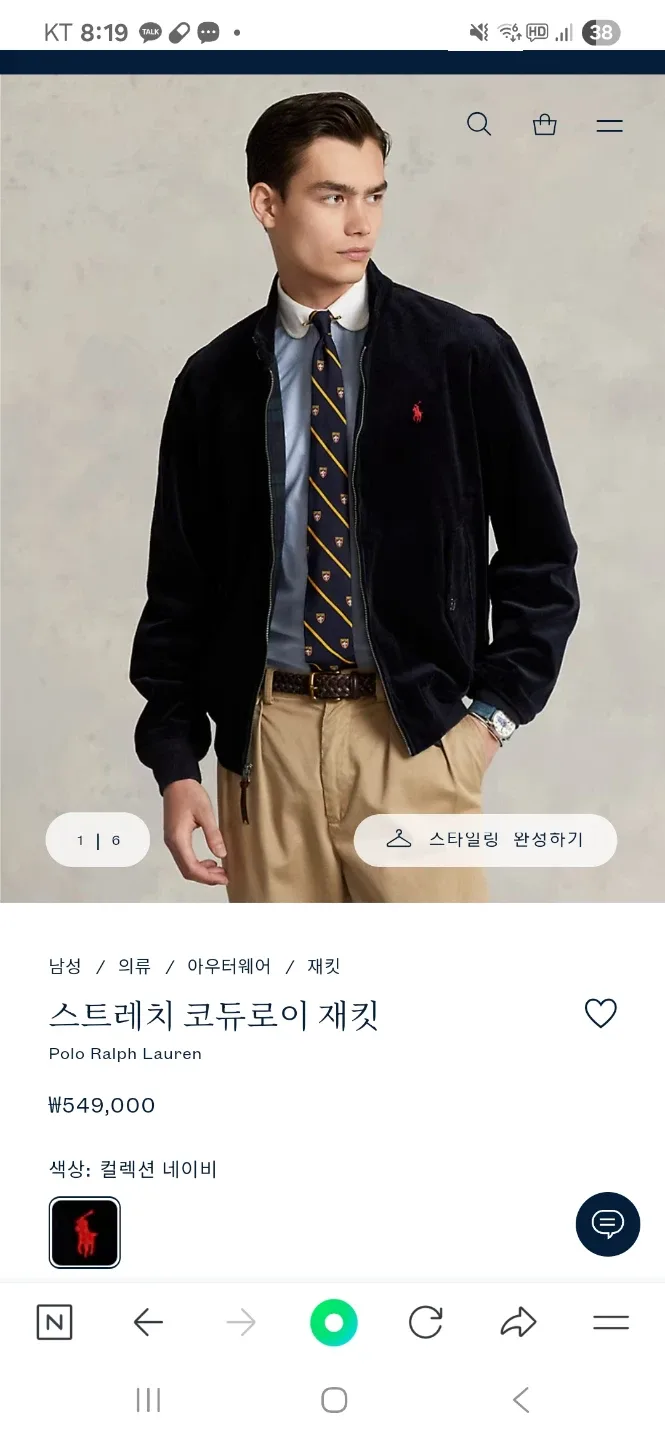Go to 아우터웨어 breadcrumb category

tap(229, 966)
